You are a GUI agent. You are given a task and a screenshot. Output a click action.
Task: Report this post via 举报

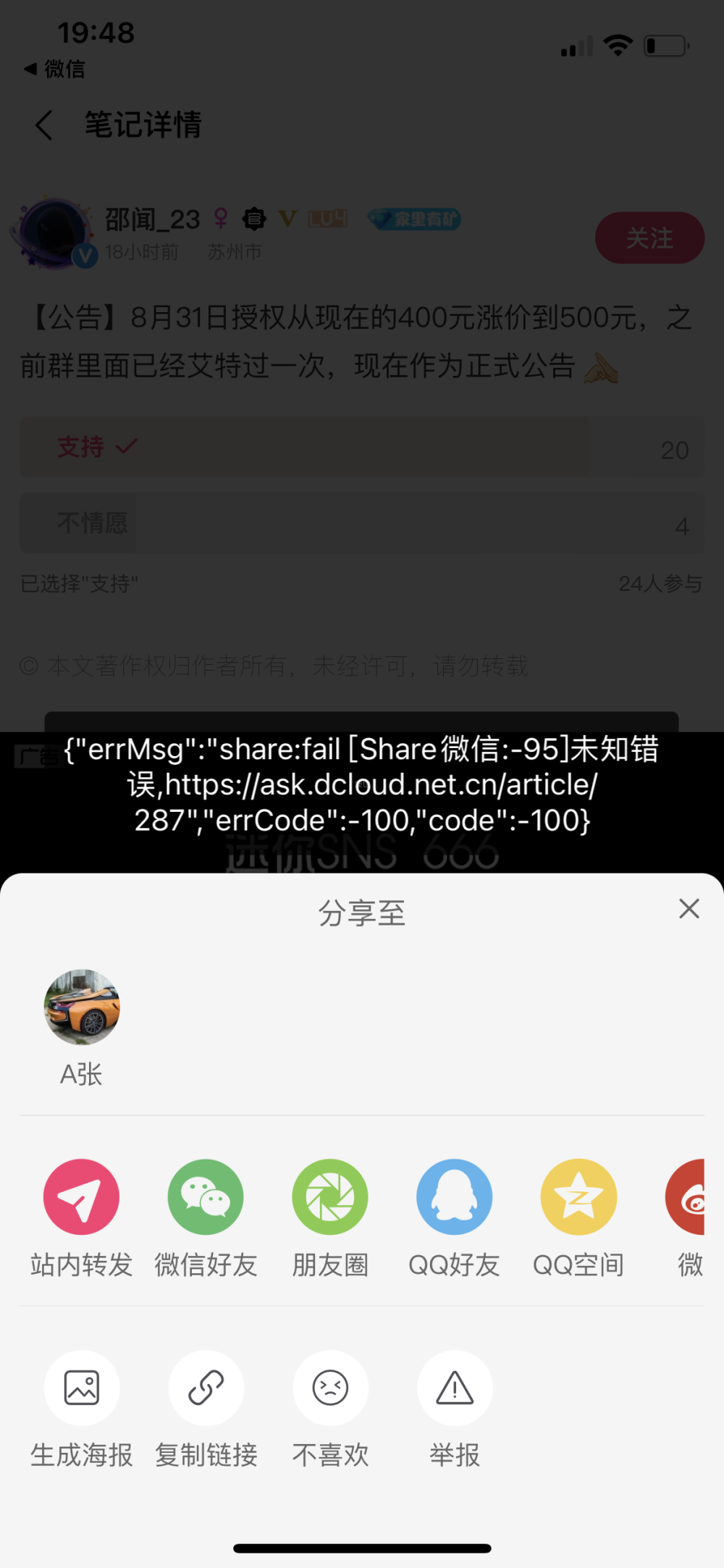455,1388
